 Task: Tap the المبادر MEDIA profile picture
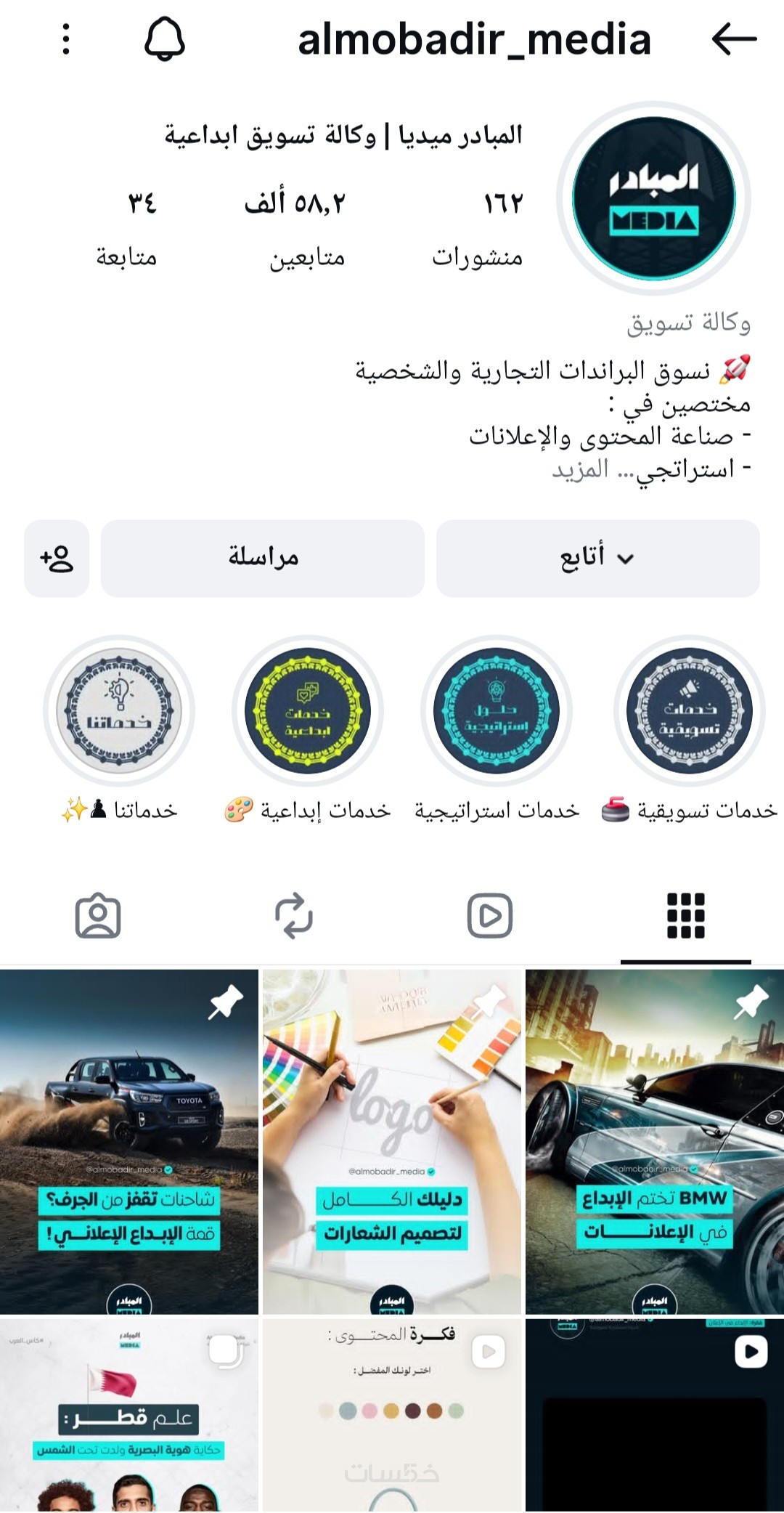click(x=653, y=198)
